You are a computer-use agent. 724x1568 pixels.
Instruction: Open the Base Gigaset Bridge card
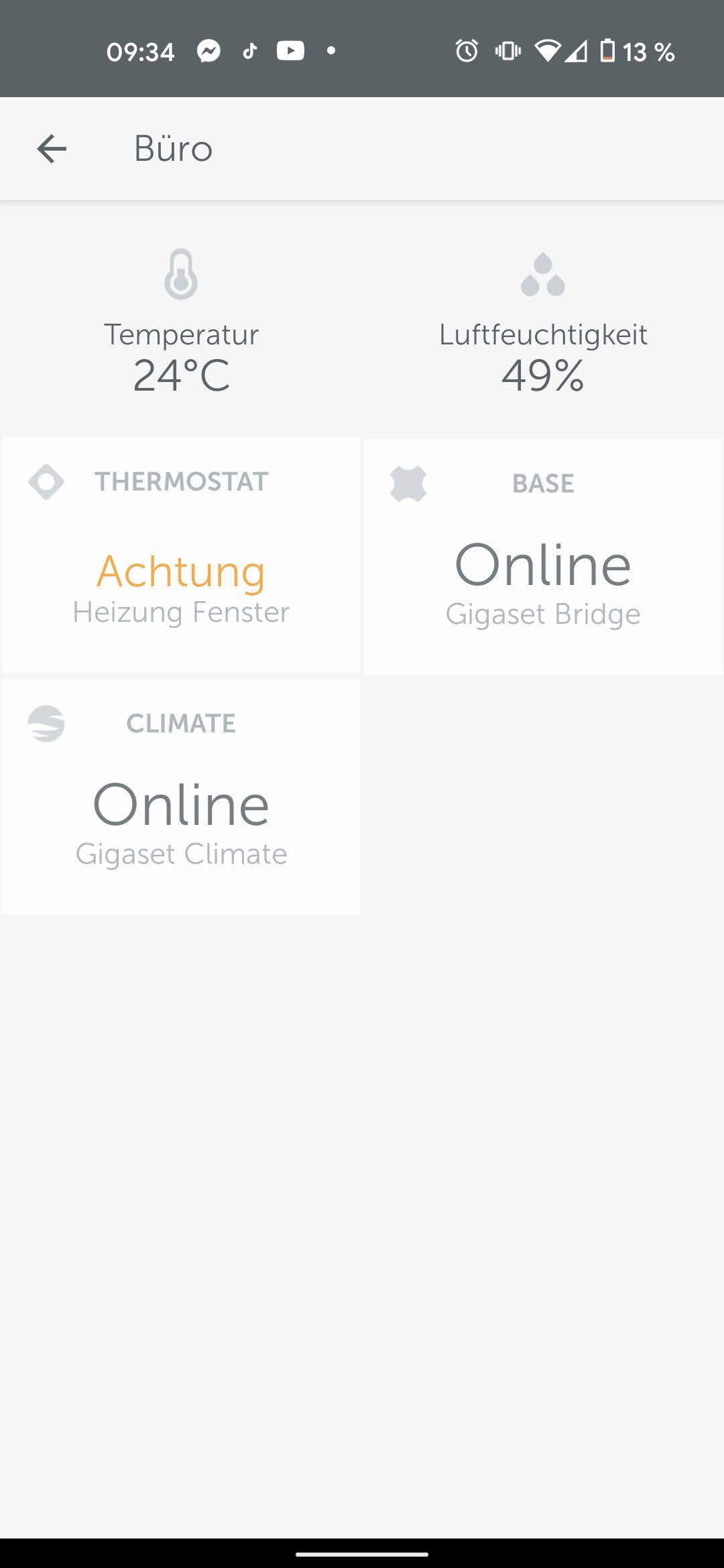click(543, 558)
